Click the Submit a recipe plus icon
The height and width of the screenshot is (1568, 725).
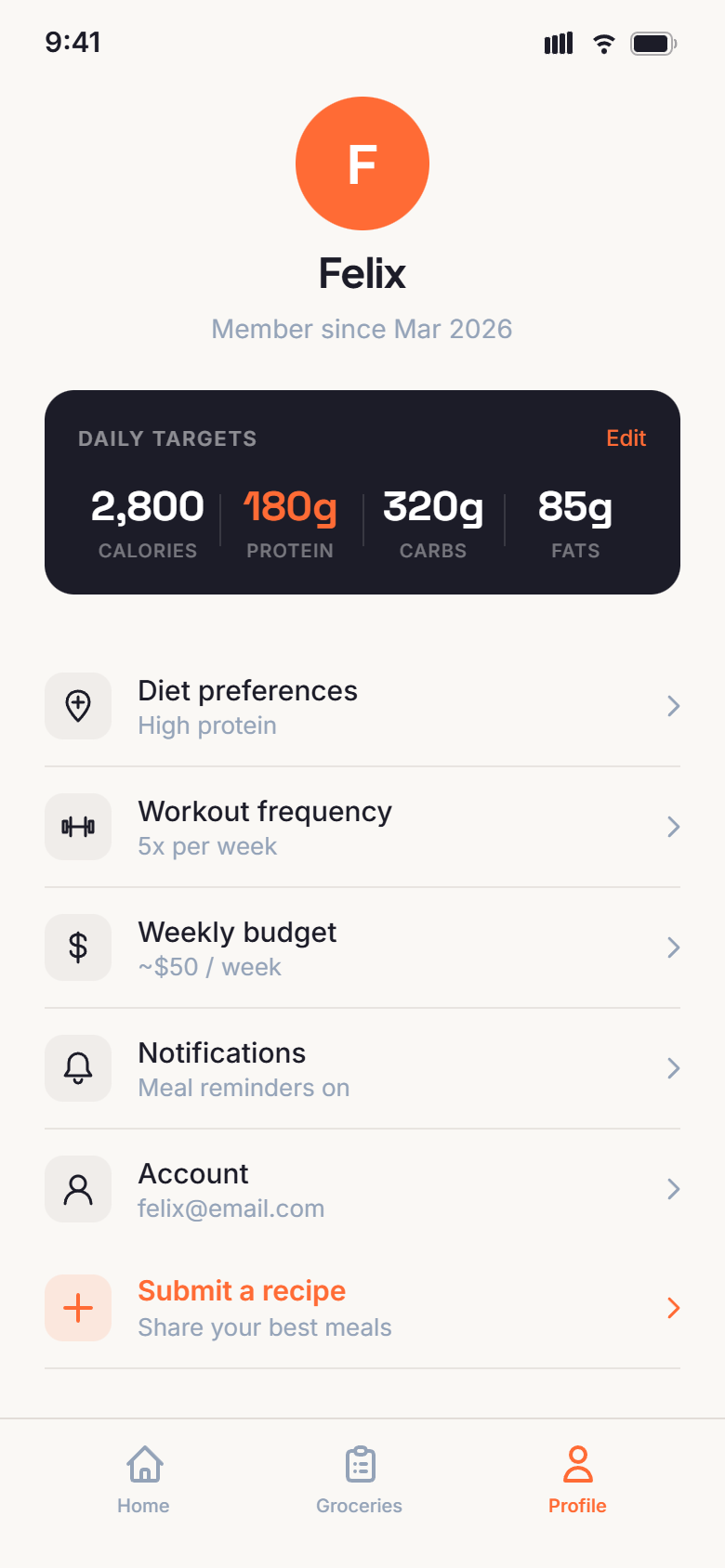click(78, 1308)
